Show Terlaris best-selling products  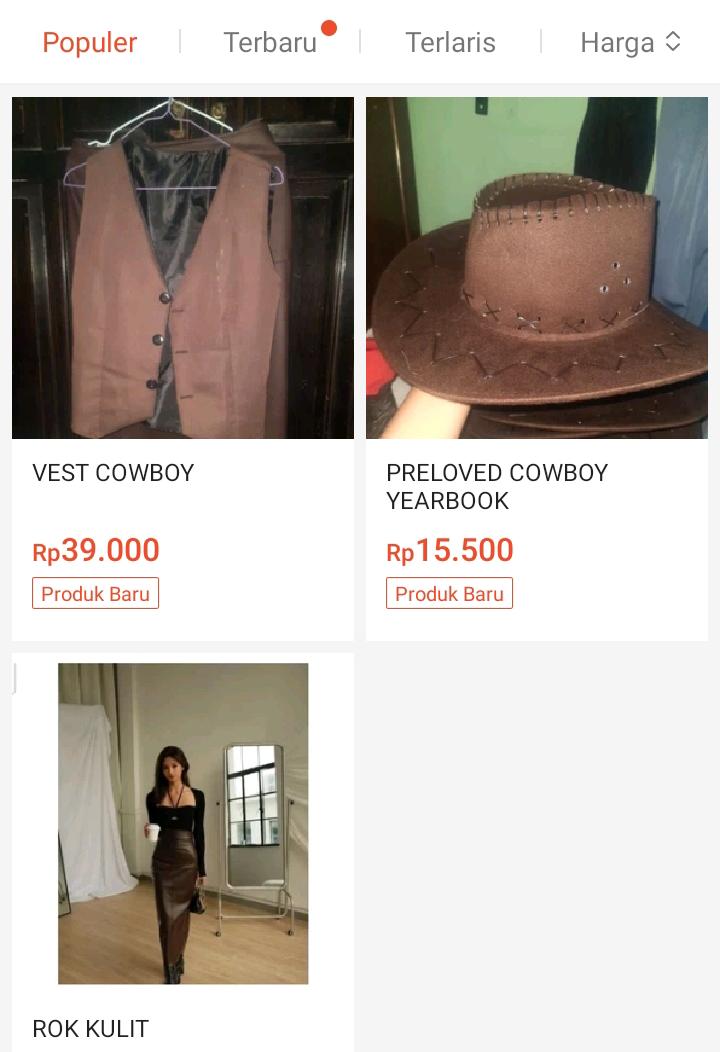[x=450, y=43]
